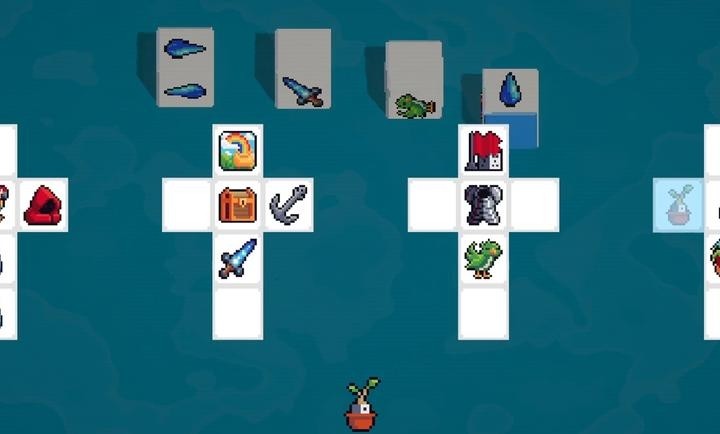
Task: Tap the highlighted potted sprout tile
Action: (x=679, y=205)
